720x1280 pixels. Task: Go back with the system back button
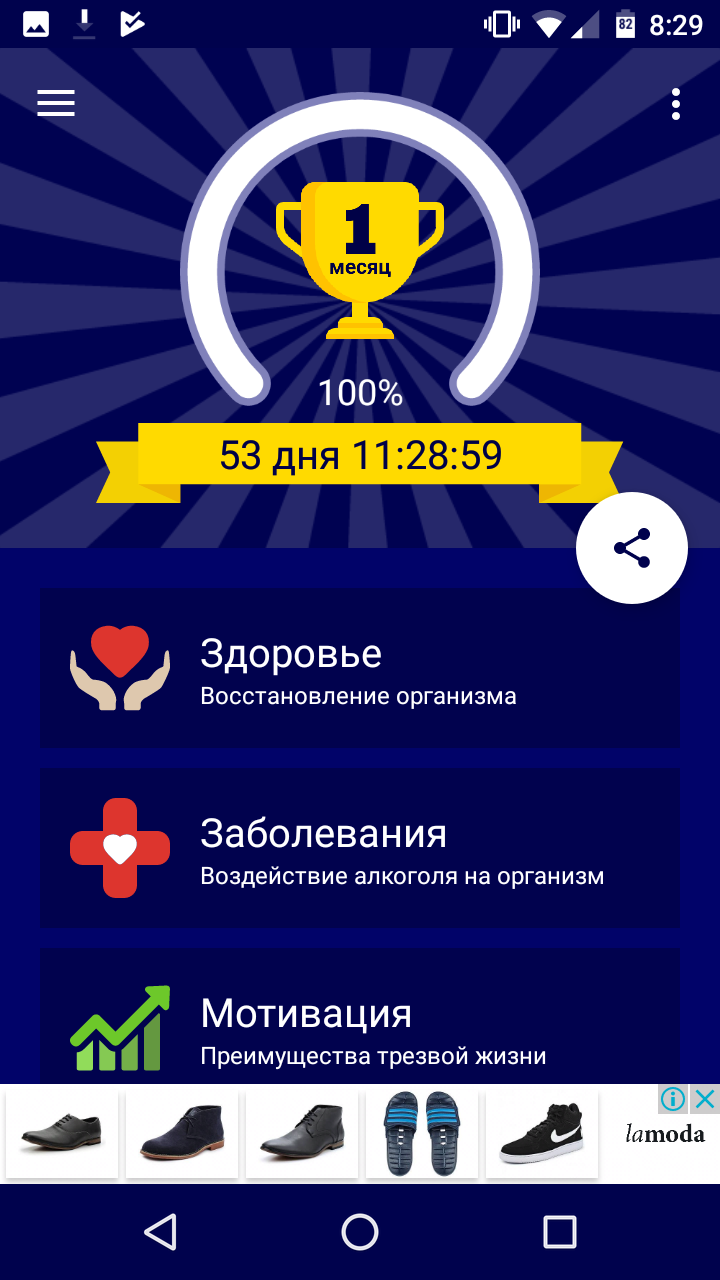pos(160,1232)
